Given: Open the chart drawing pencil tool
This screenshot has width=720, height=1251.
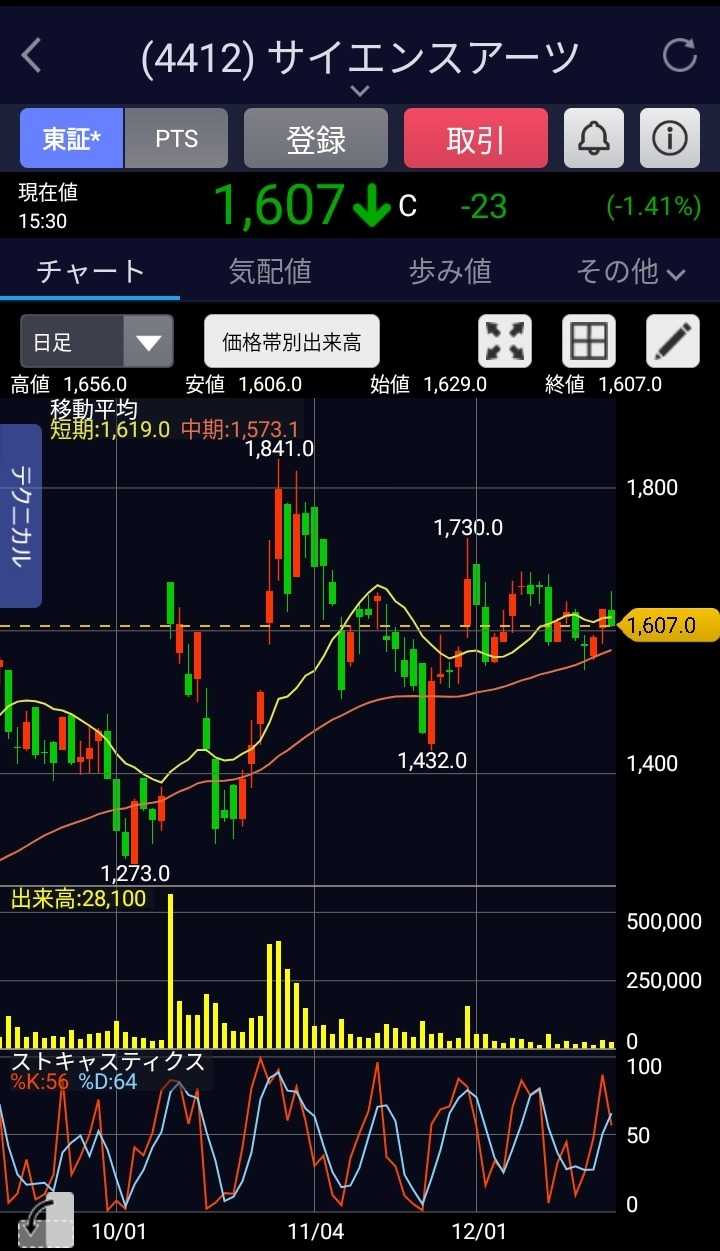Looking at the screenshot, I should [x=673, y=342].
